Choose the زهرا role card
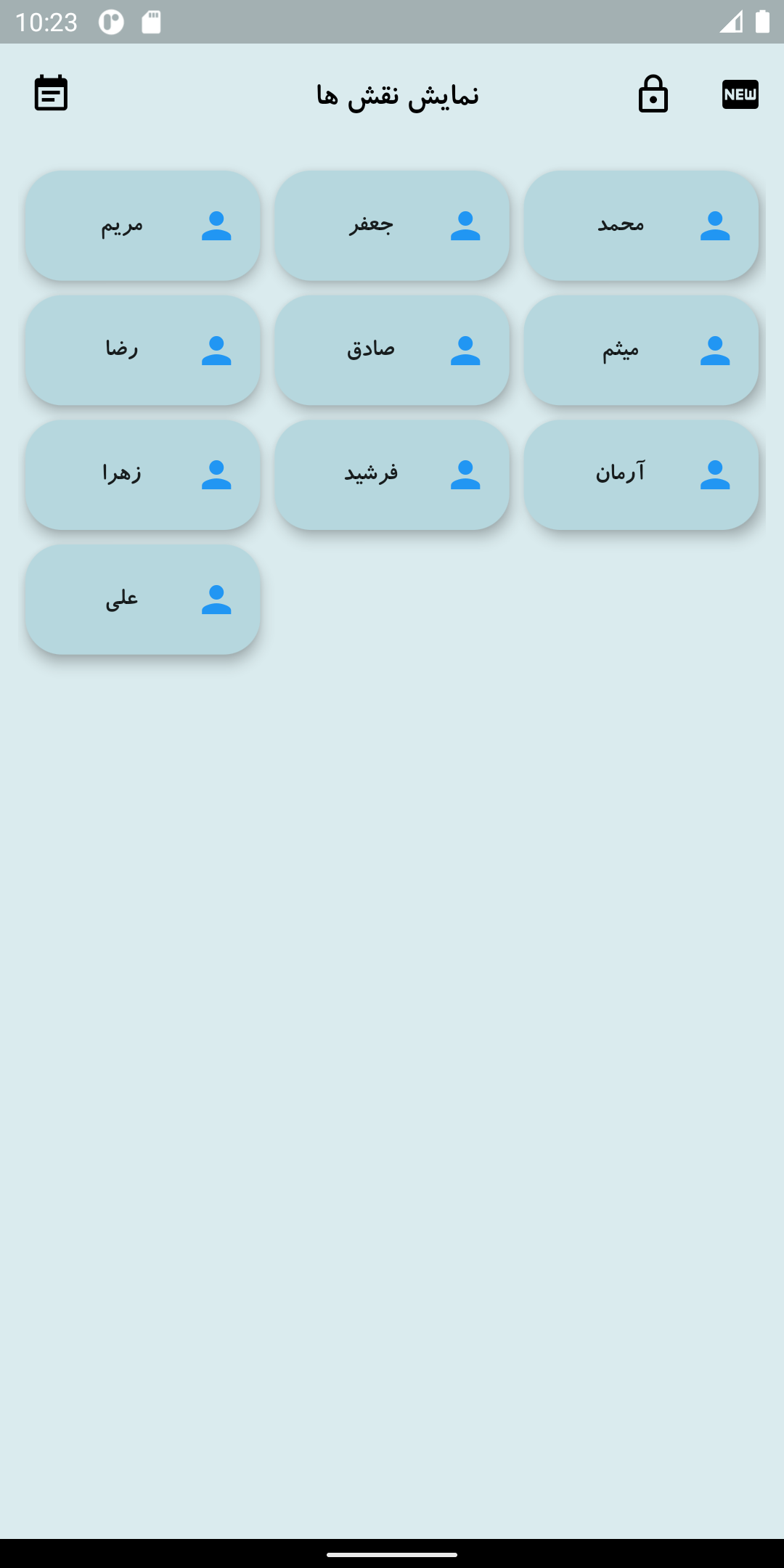Screen dimensions: 784x1568 pyautogui.click(x=142, y=475)
